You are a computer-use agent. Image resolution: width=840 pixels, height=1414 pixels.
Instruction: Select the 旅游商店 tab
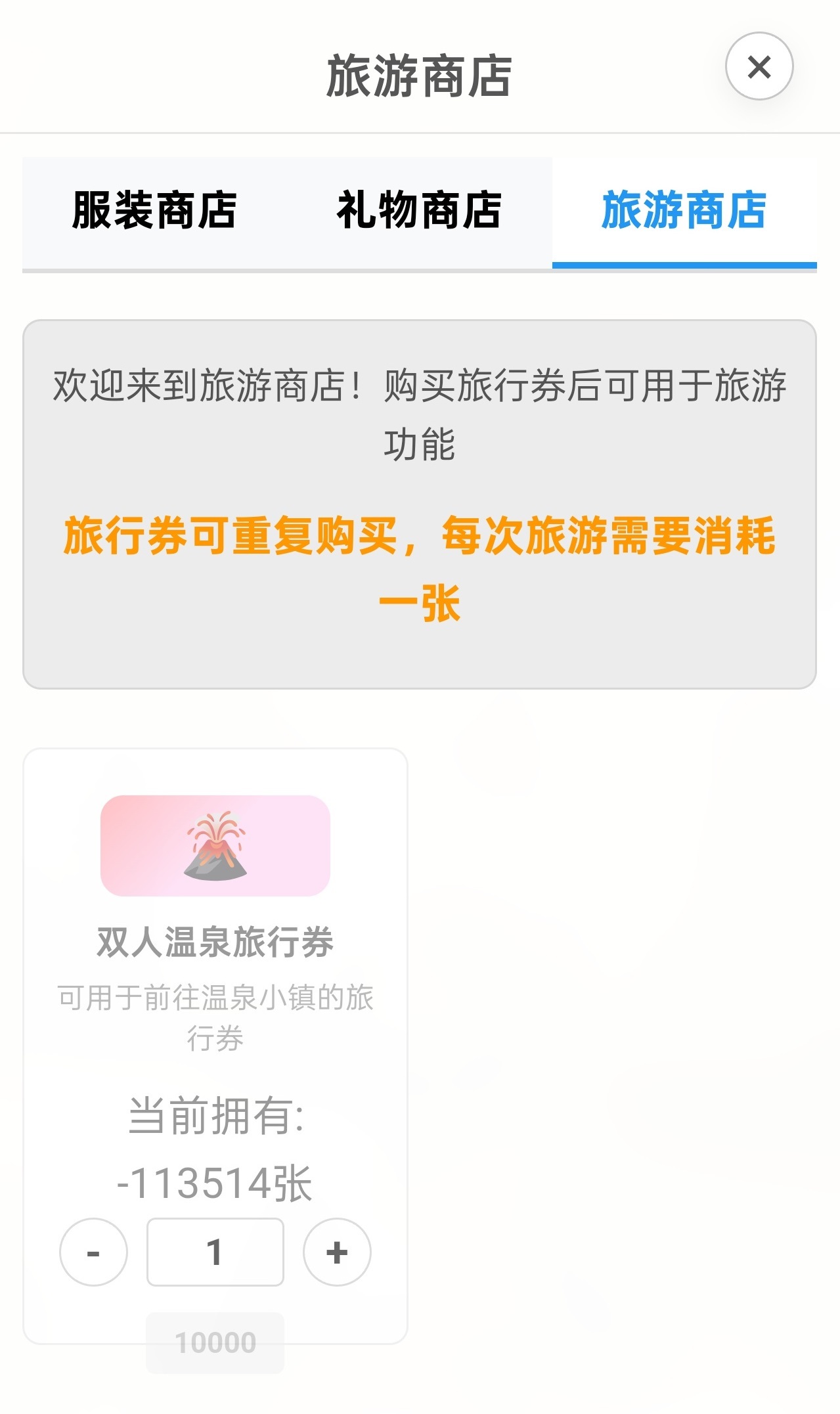(684, 211)
